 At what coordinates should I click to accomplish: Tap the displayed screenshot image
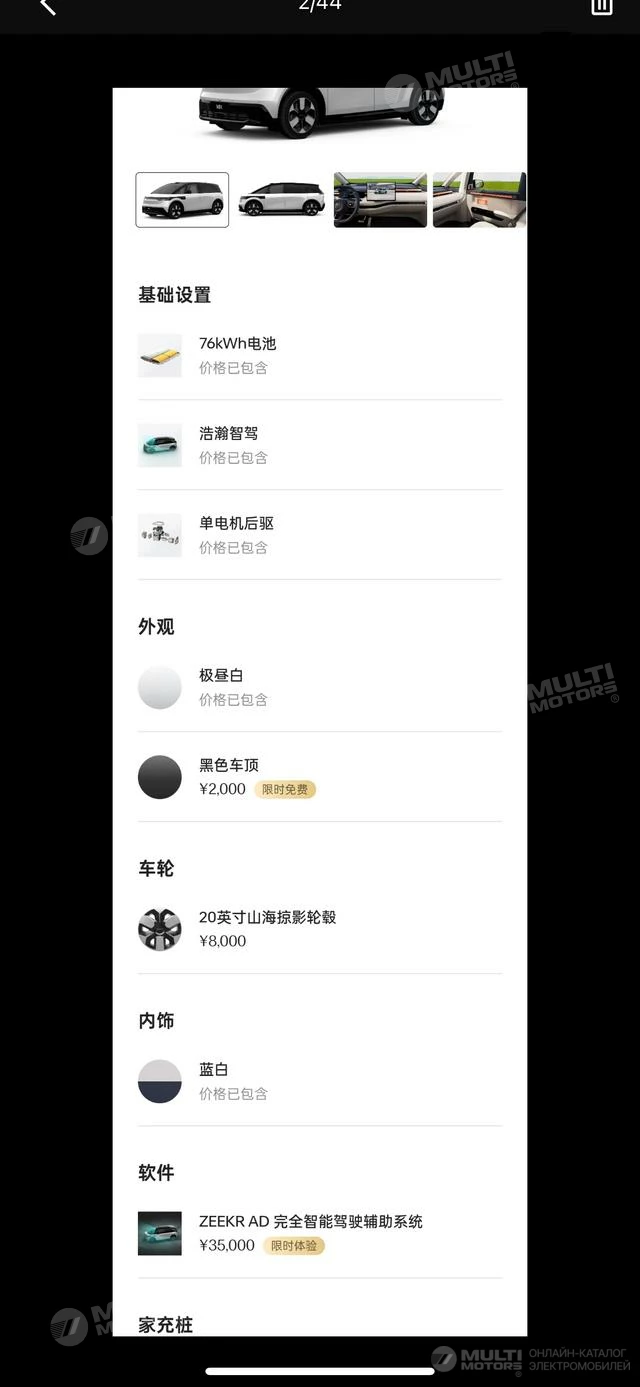[x=320, y=712]
